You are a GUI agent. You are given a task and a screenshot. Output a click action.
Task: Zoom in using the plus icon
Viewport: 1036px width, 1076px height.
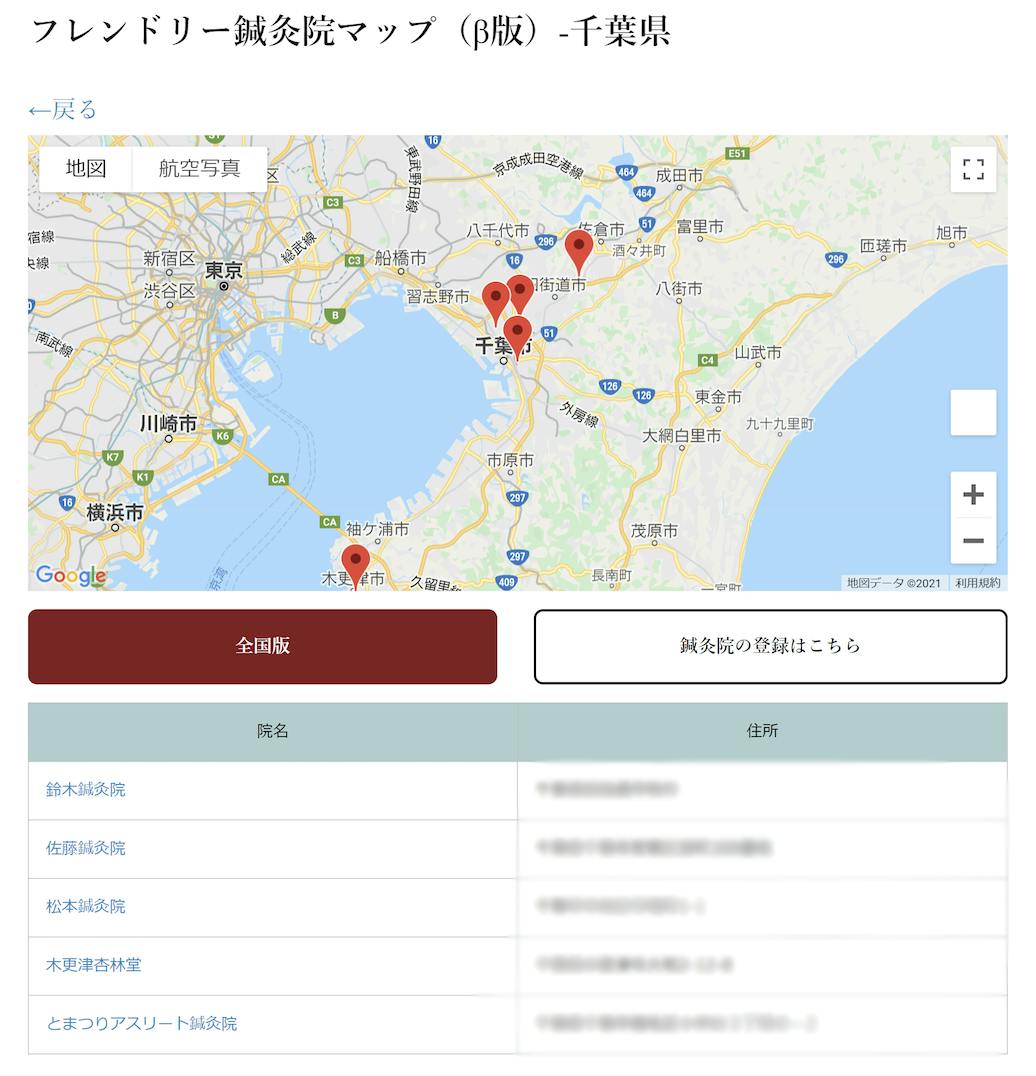click(x=971, y=493)
